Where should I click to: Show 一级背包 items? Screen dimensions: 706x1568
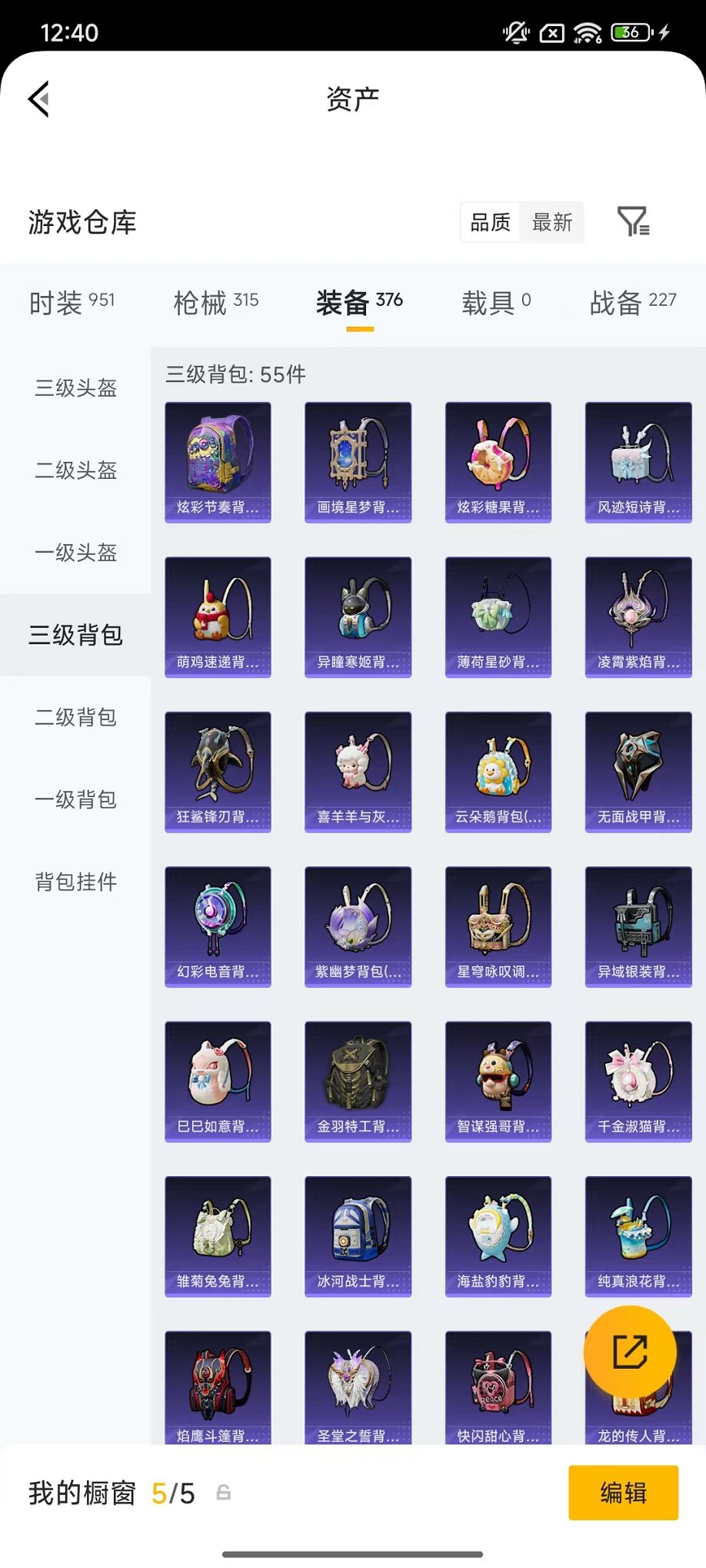tap(75, 799)
